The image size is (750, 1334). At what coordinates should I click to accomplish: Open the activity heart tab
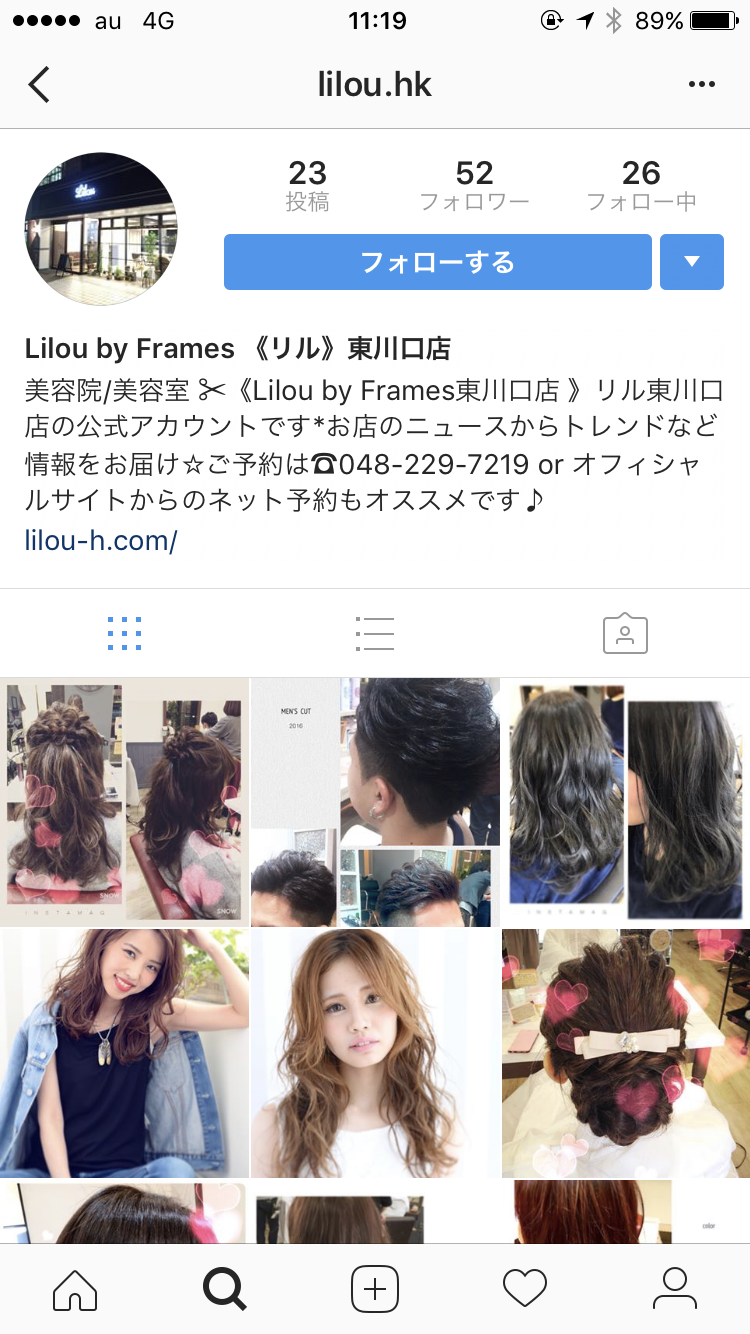[x=525, y=1289]
